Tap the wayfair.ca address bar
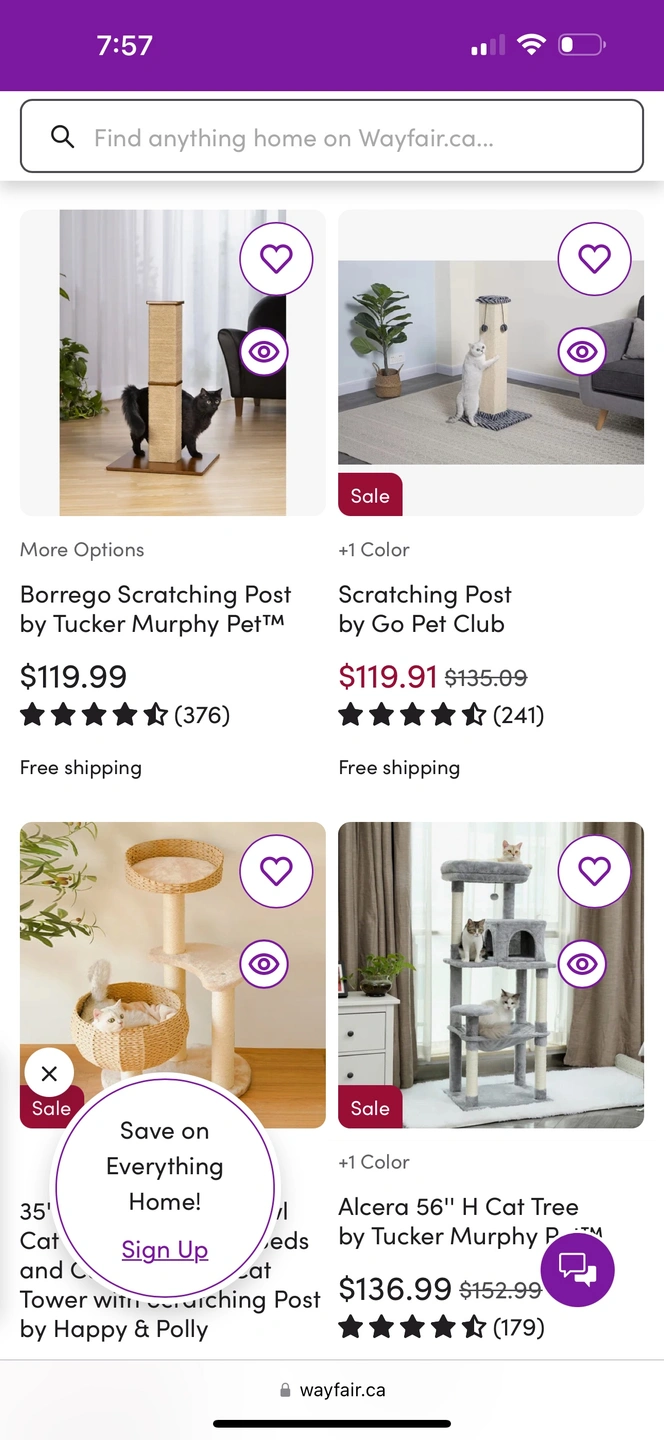Image resolution: width=664 pixels, height=1440 pixels. point(331,1390)
